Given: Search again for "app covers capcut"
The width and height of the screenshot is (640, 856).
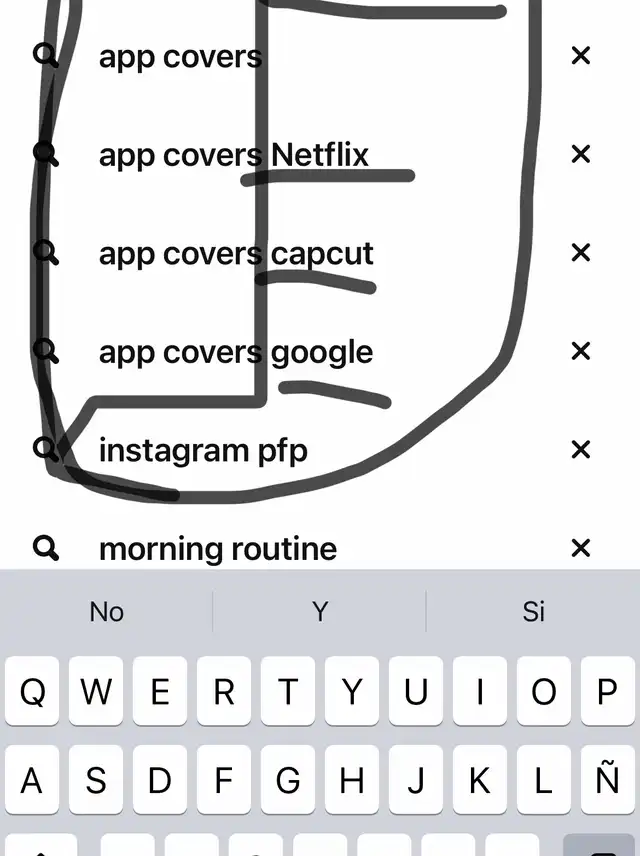Looking at the screenshot, I should coord(235,254).
